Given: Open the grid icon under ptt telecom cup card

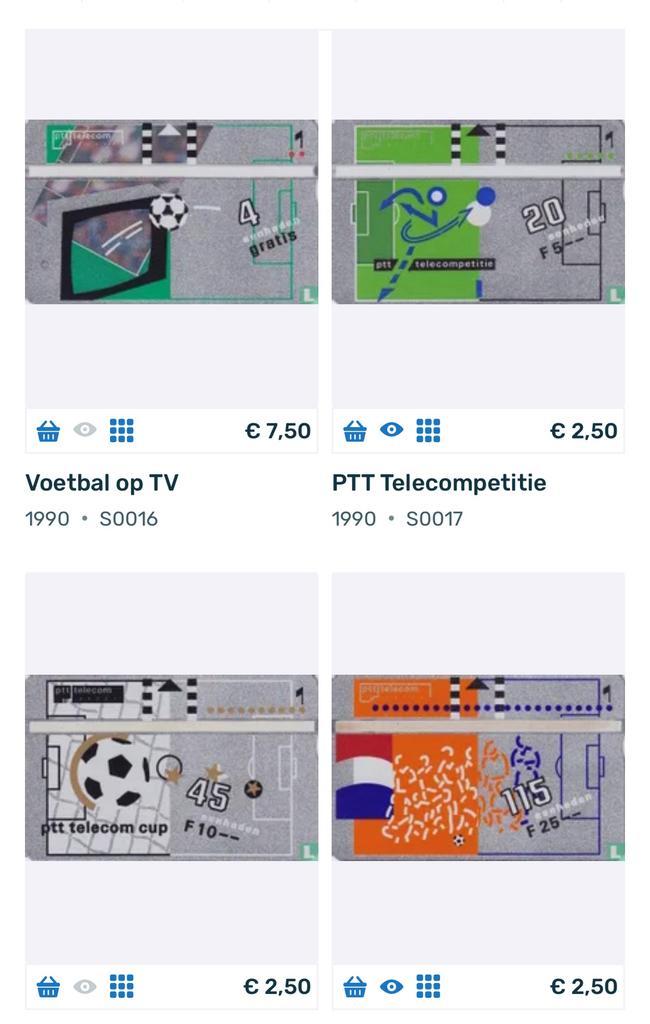Looking at the screenshot, I should pos(121,987).
